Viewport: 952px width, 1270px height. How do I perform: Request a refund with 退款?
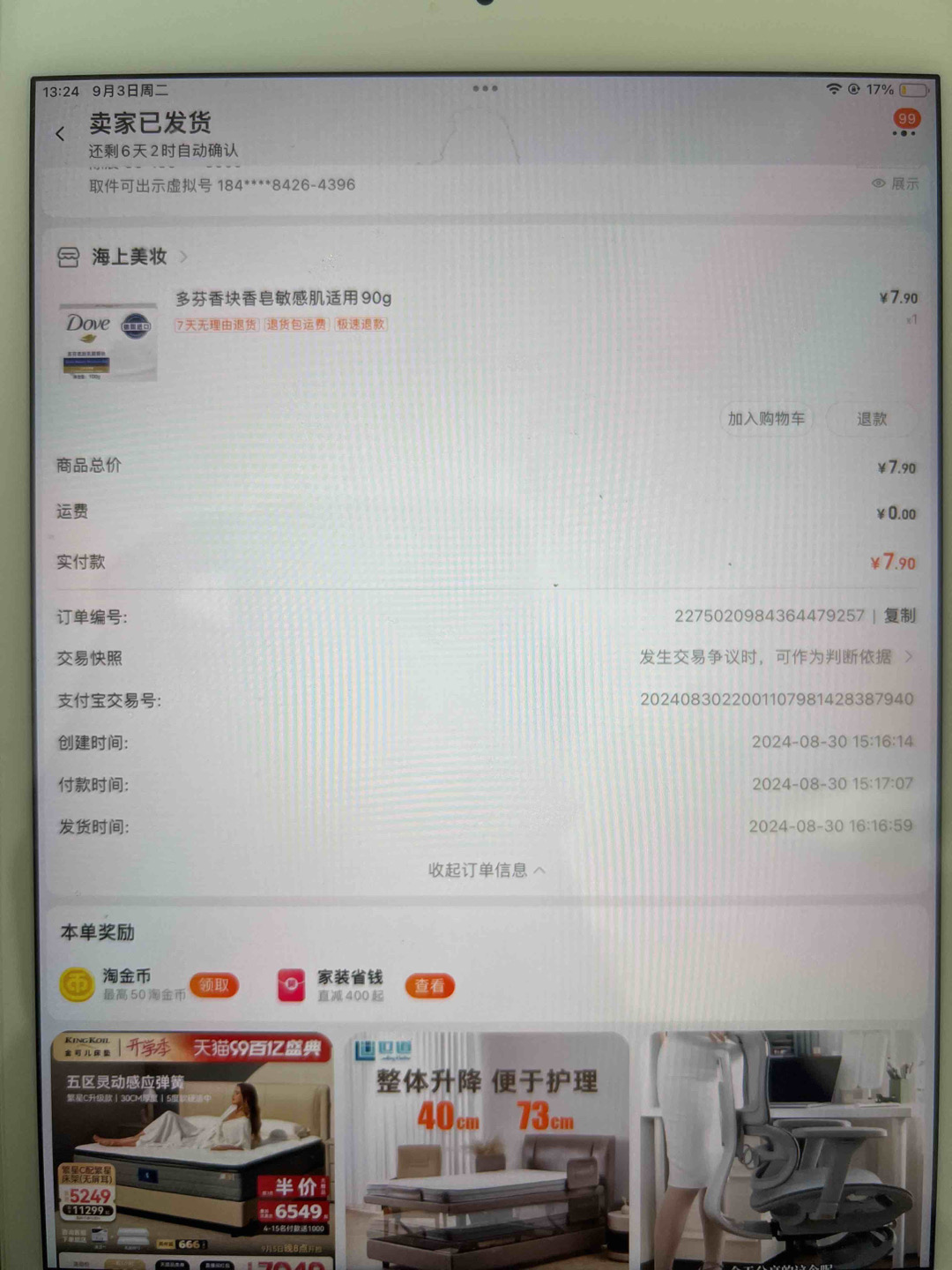pos(871,419)
